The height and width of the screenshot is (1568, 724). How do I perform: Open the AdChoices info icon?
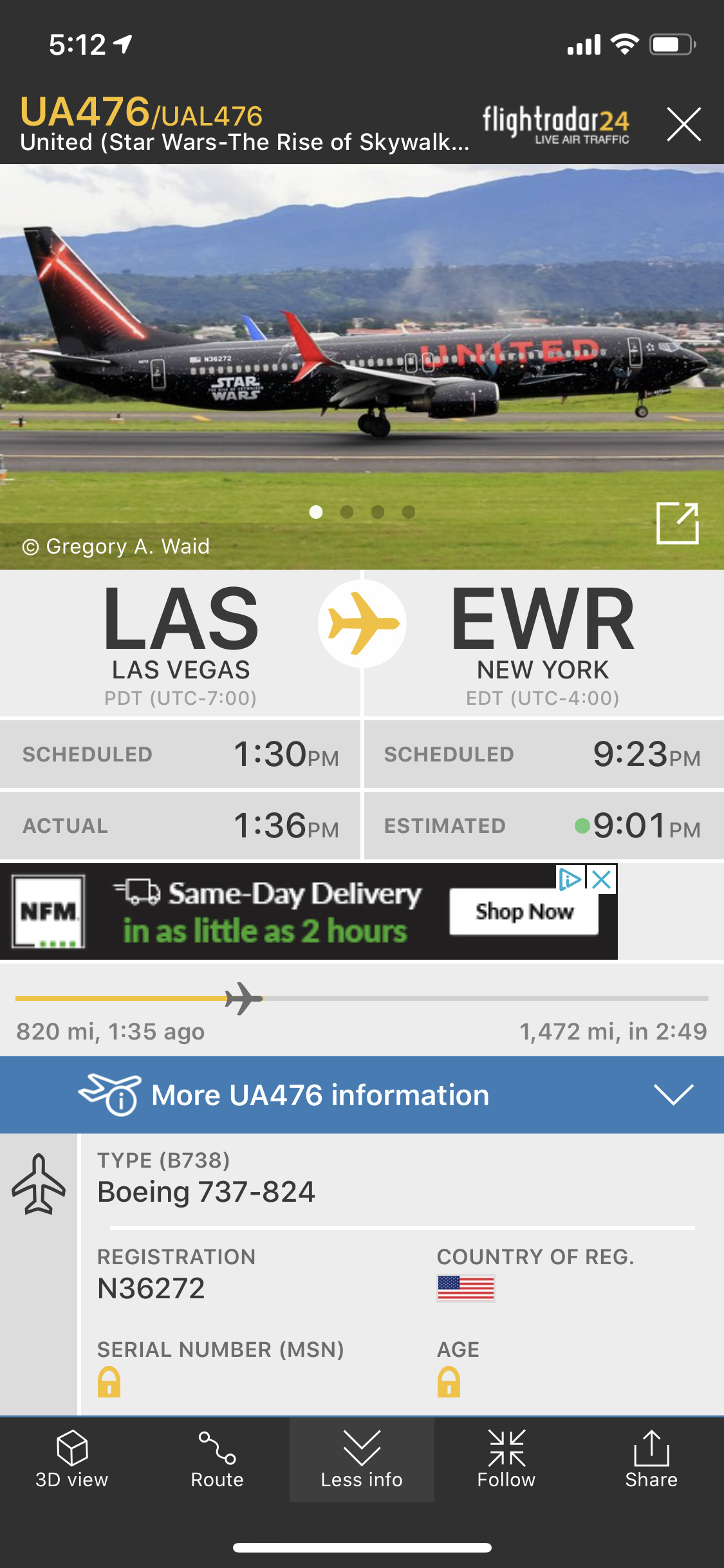pos(570,879)
